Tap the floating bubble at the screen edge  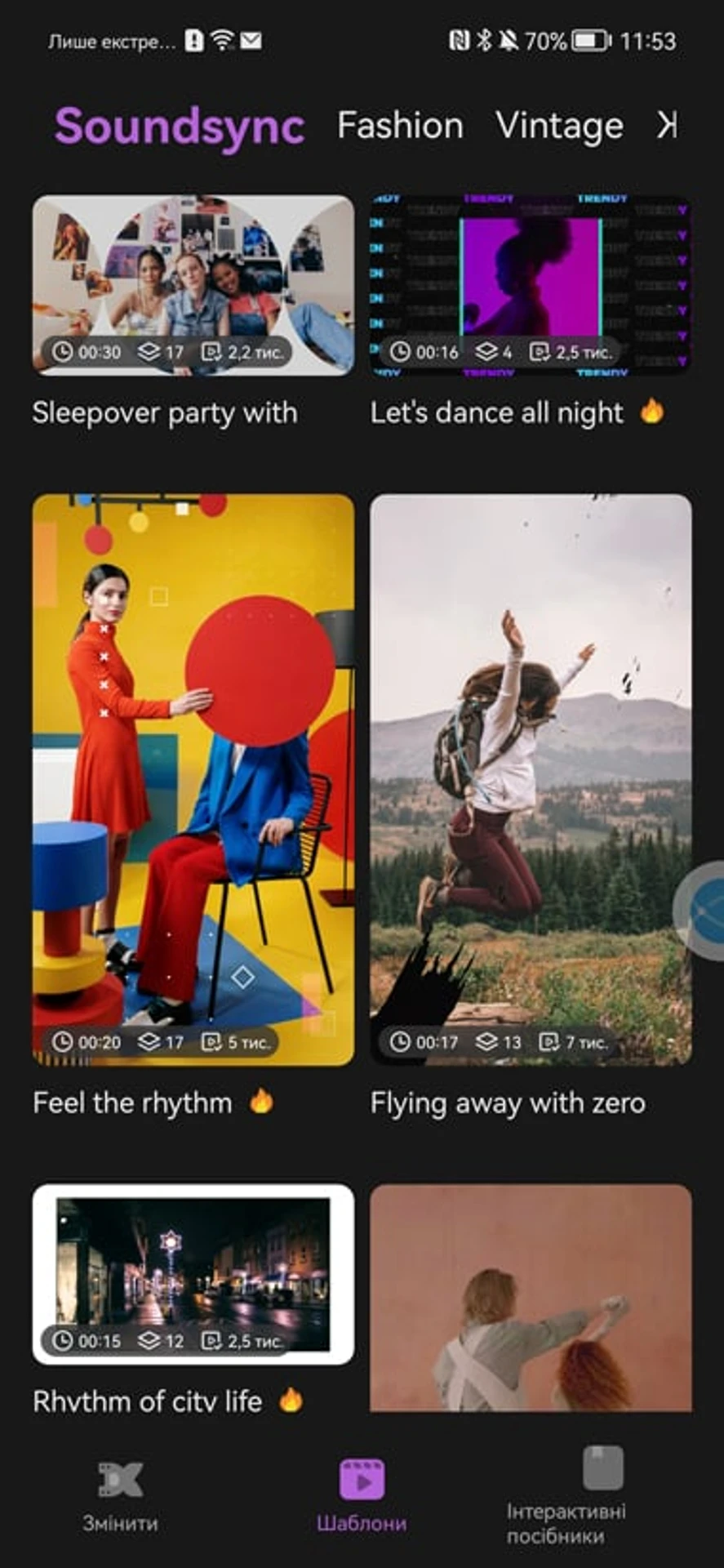704,910
